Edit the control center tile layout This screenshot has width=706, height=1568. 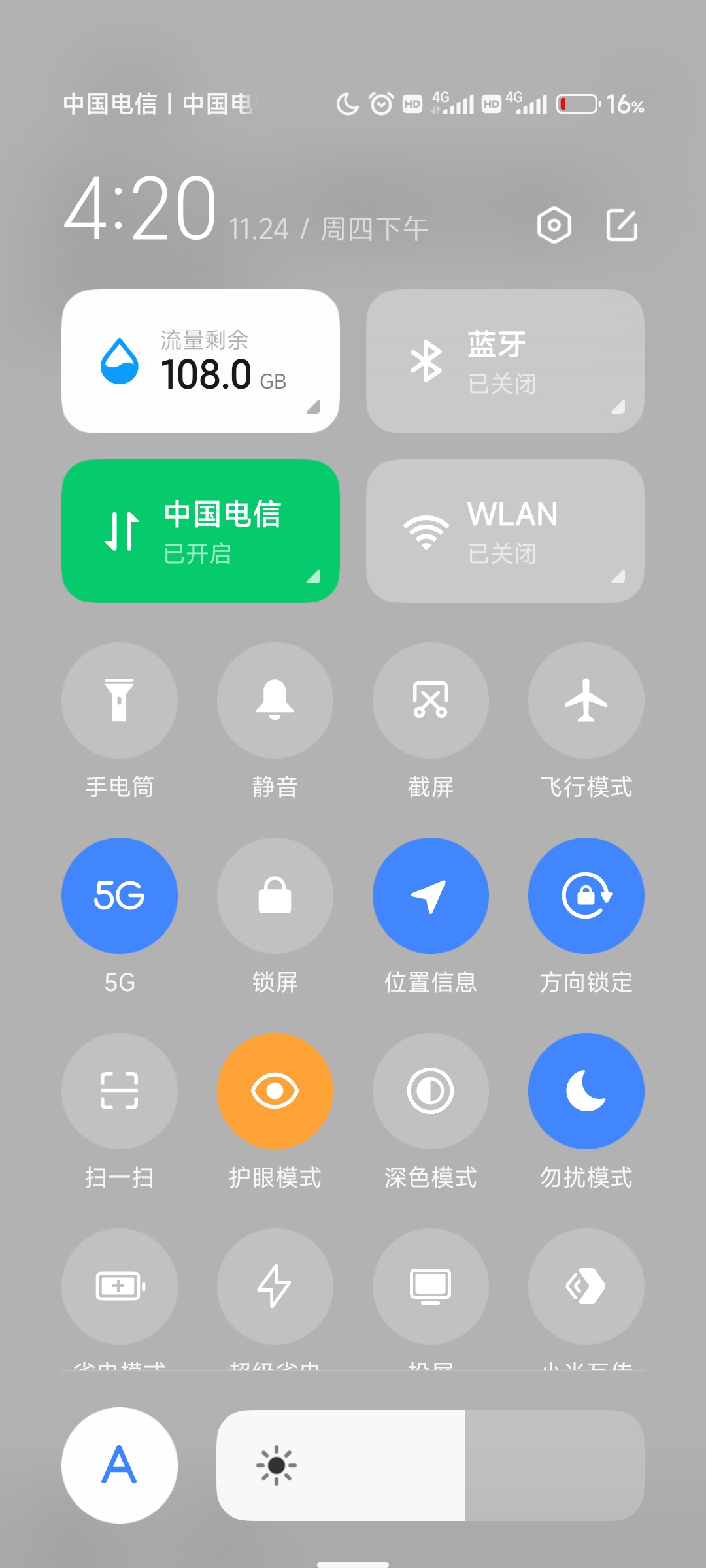(x=622, y=225)
